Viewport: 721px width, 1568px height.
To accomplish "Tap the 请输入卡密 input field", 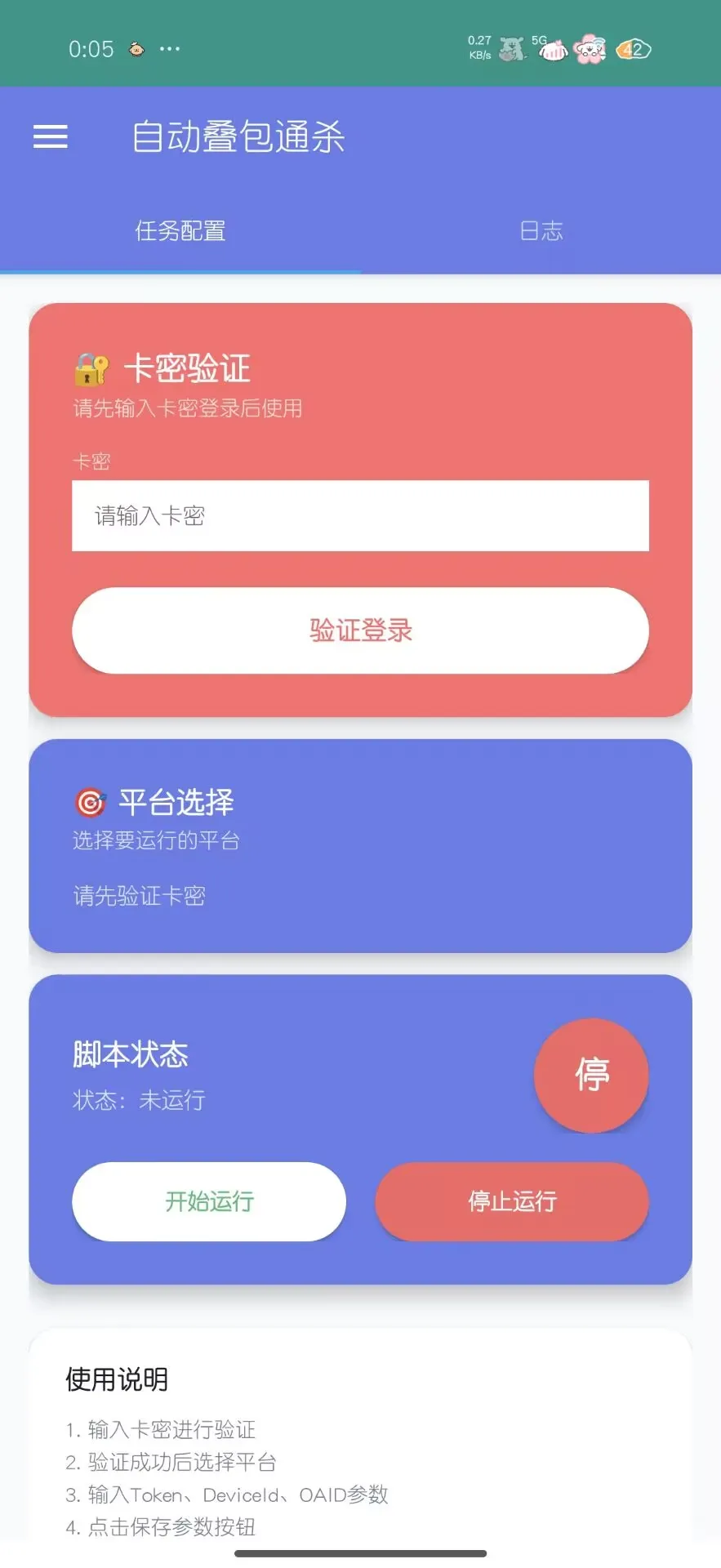I will tap(360, 515).
